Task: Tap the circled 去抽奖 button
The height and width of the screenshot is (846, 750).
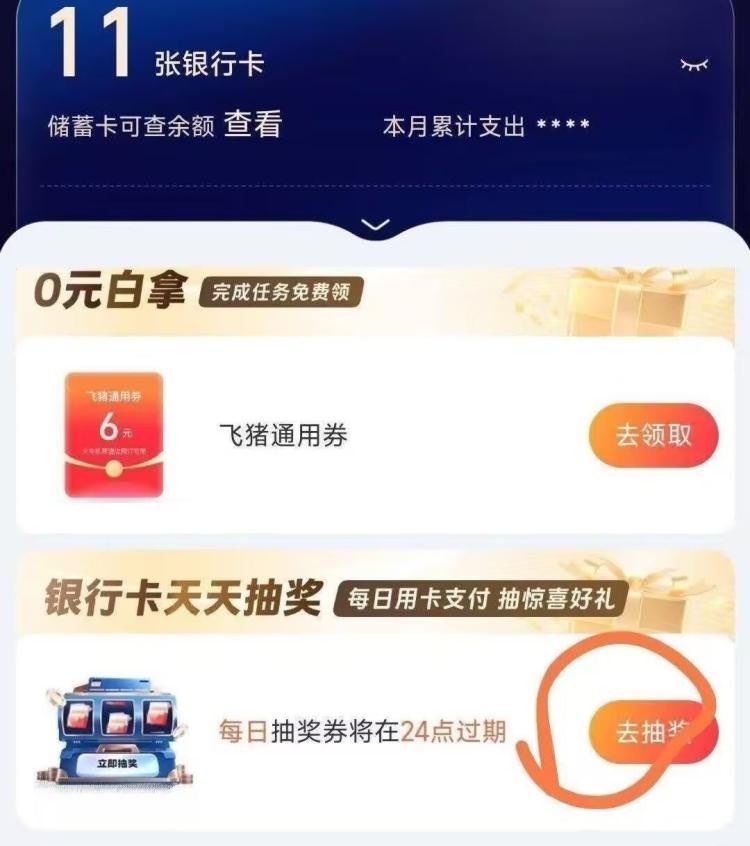Action: tap(655, 730)
